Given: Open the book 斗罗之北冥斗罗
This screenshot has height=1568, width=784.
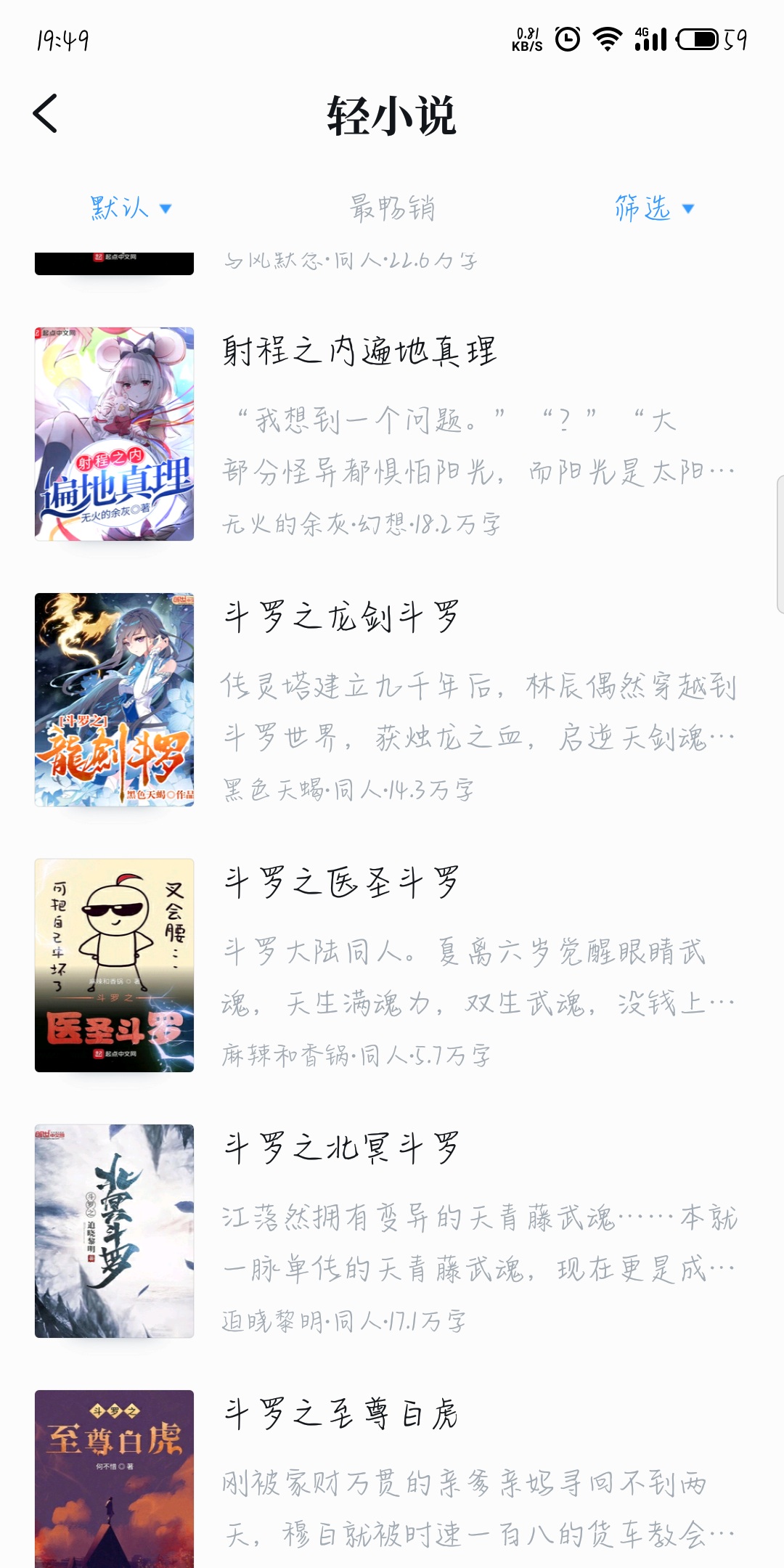Looking at the screenshot, I should tap(392, 1230).
